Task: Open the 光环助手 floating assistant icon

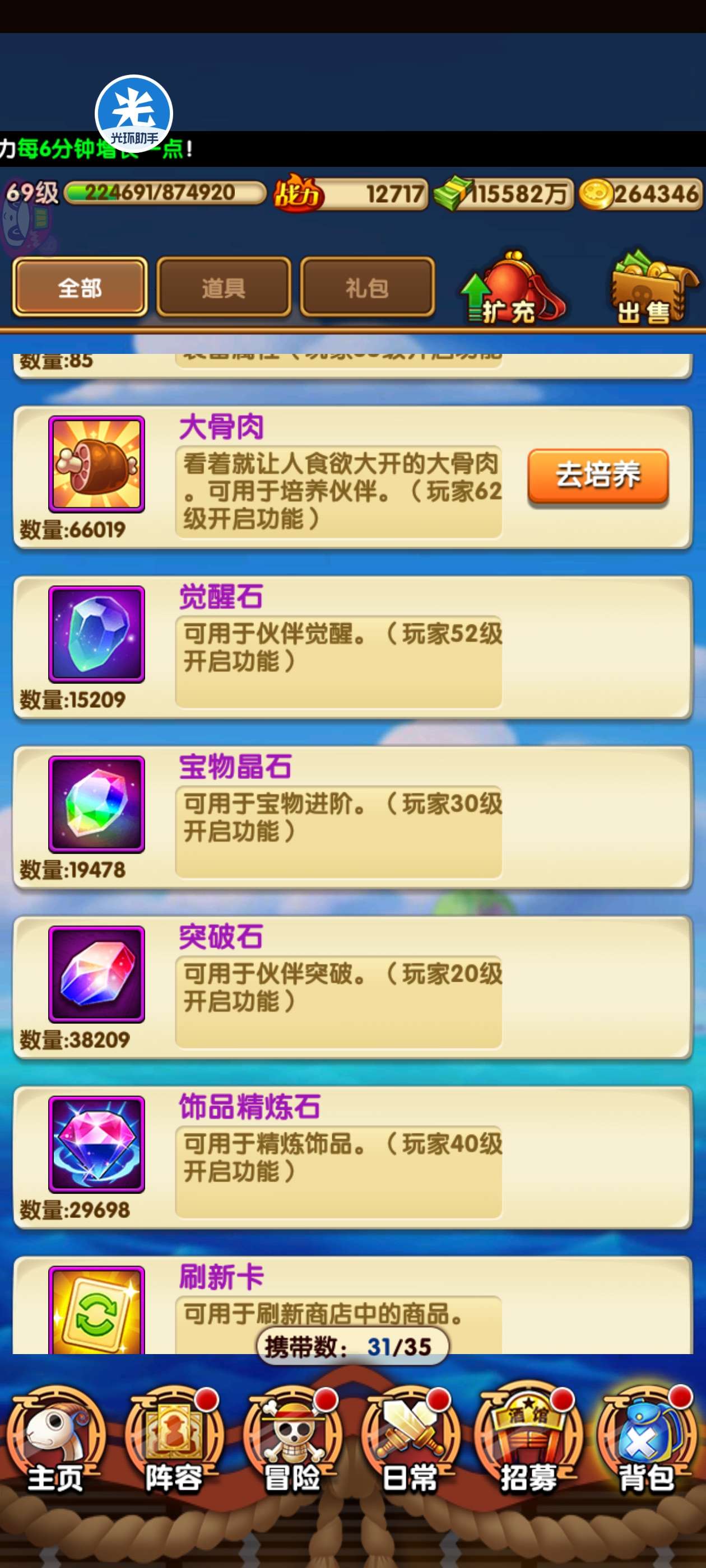Action: click(134, 114)
